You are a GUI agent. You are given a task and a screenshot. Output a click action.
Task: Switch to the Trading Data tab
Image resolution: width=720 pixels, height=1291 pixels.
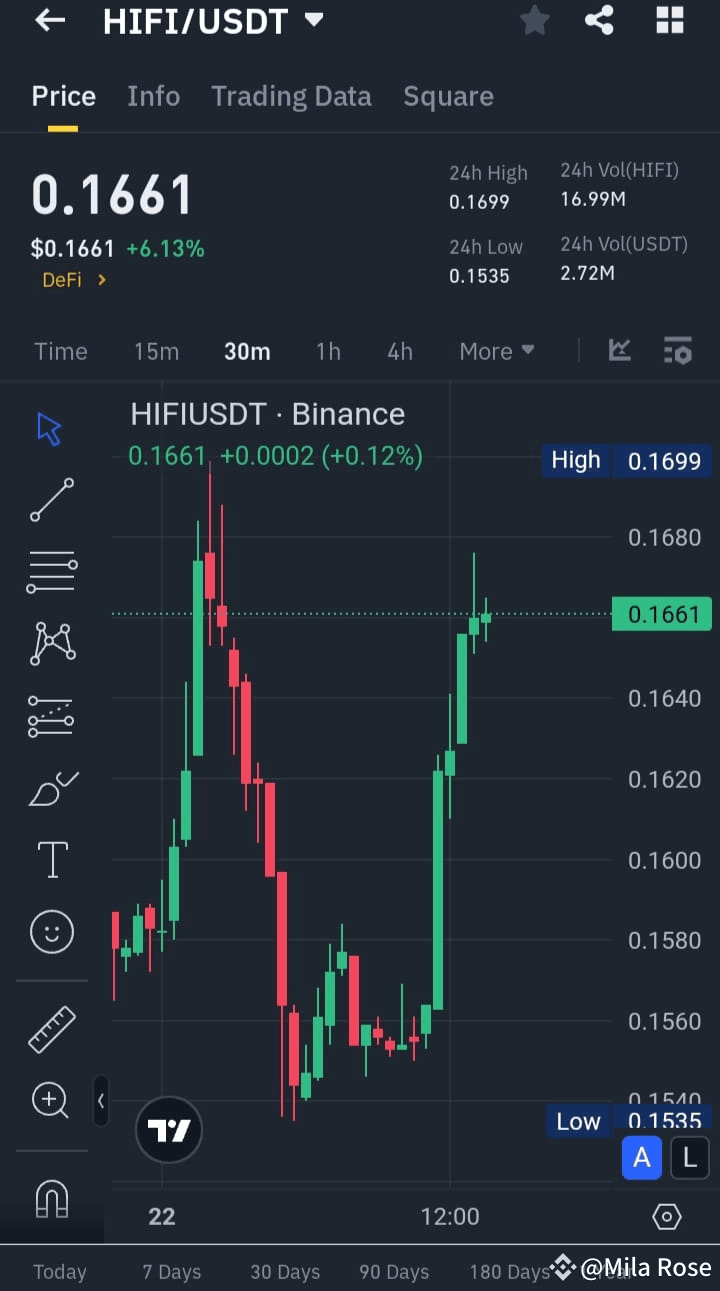pos(291,96)
